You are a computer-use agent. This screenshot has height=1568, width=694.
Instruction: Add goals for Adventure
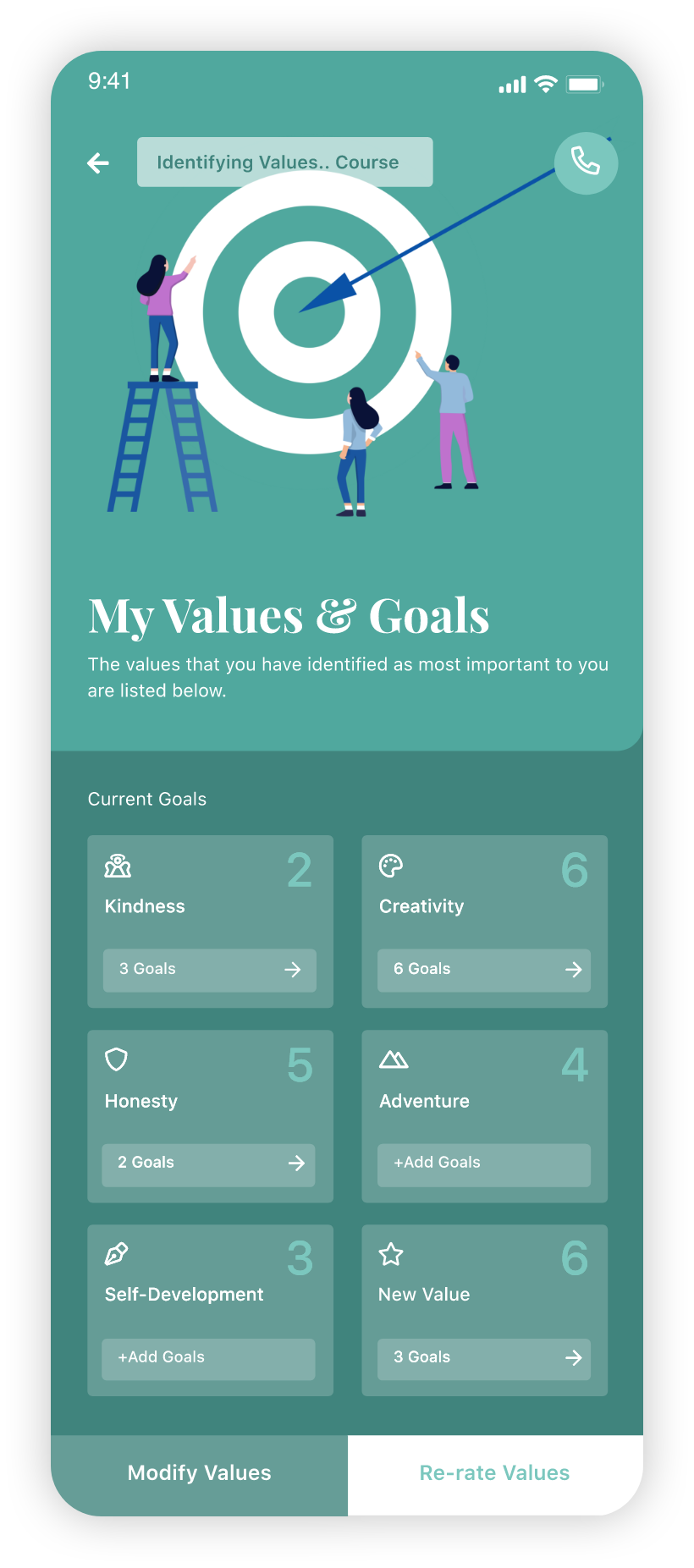(x=484, y=1164)
